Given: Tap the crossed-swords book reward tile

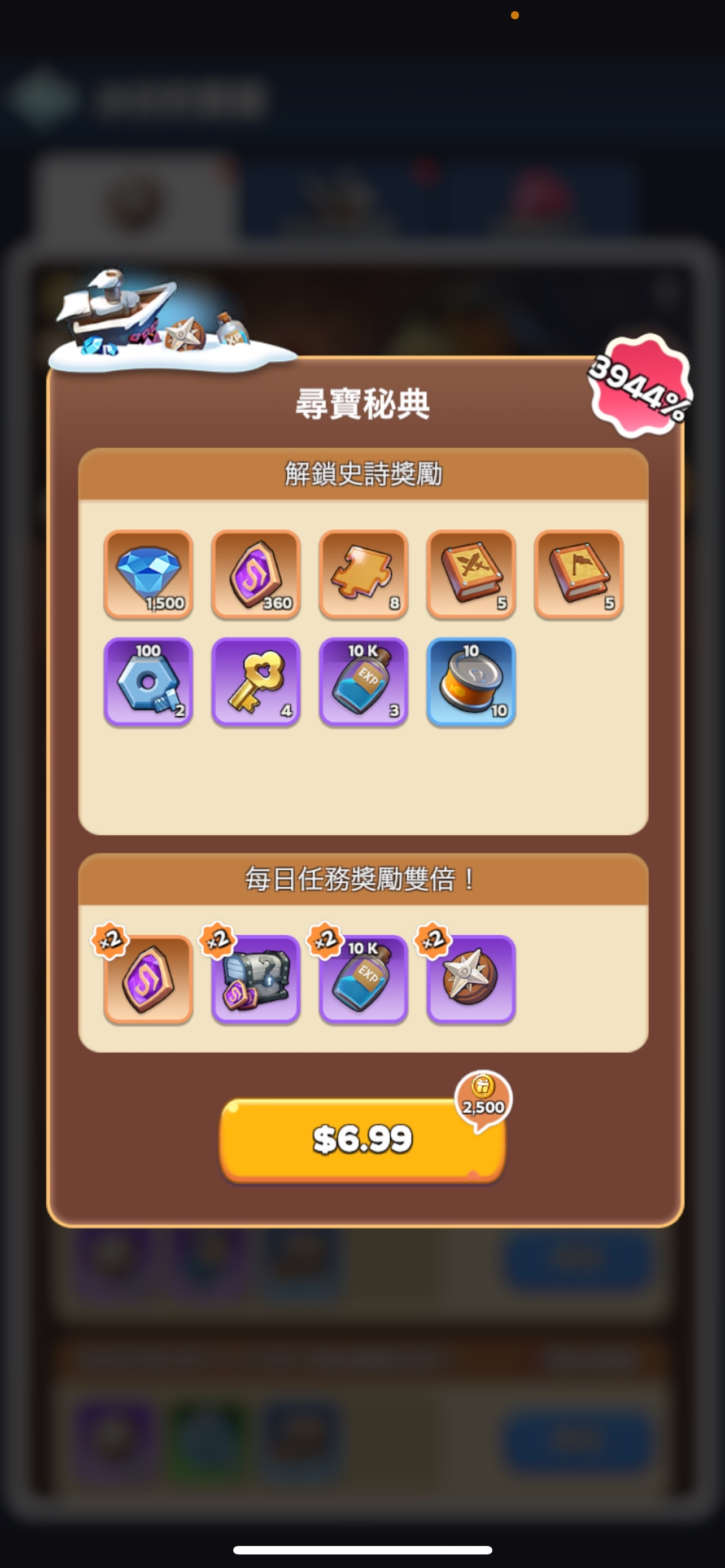Looking at the screenshot, I should (x=471, y=574).
